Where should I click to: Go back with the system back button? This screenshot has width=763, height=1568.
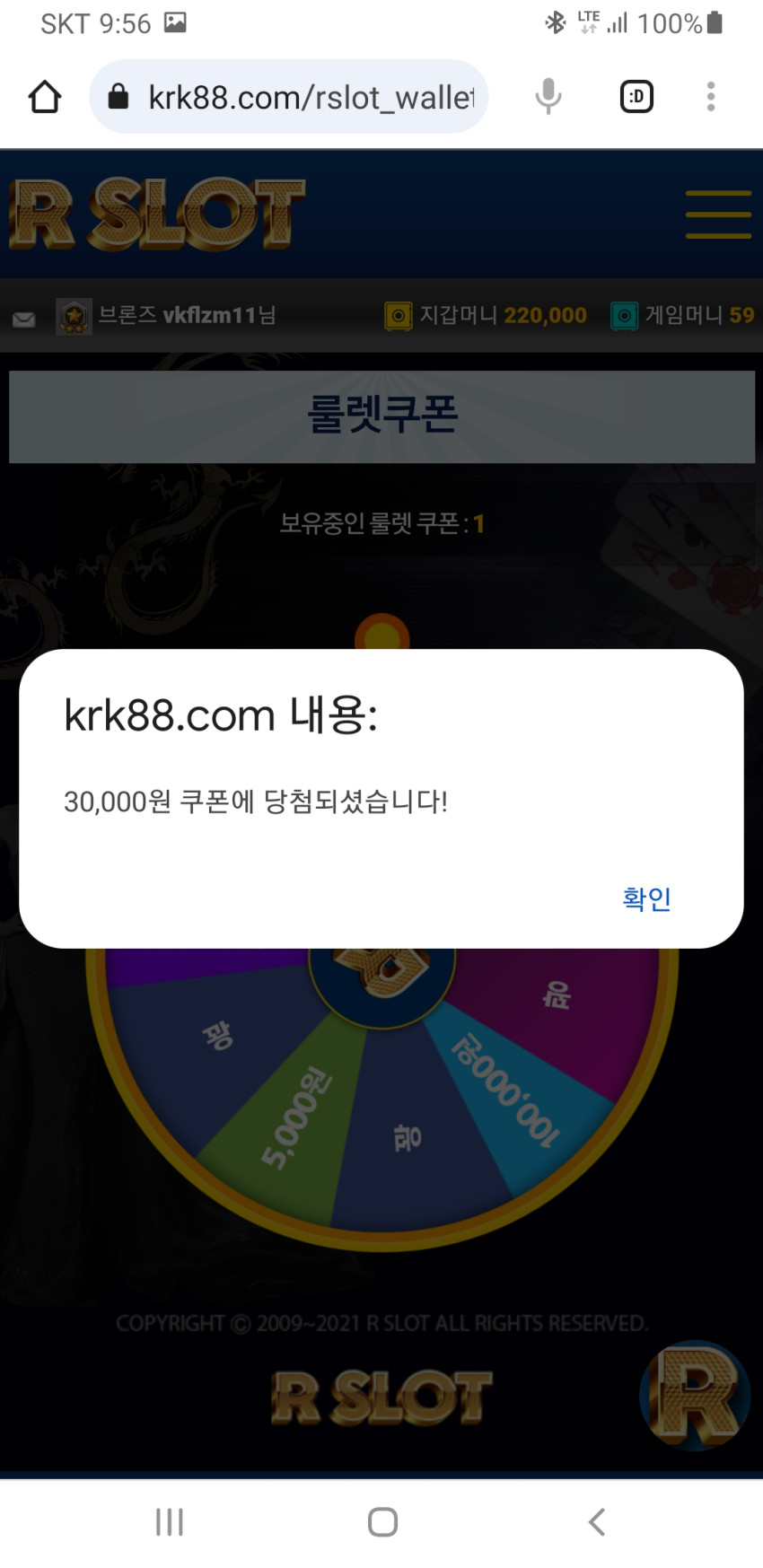pos(596,1522)
